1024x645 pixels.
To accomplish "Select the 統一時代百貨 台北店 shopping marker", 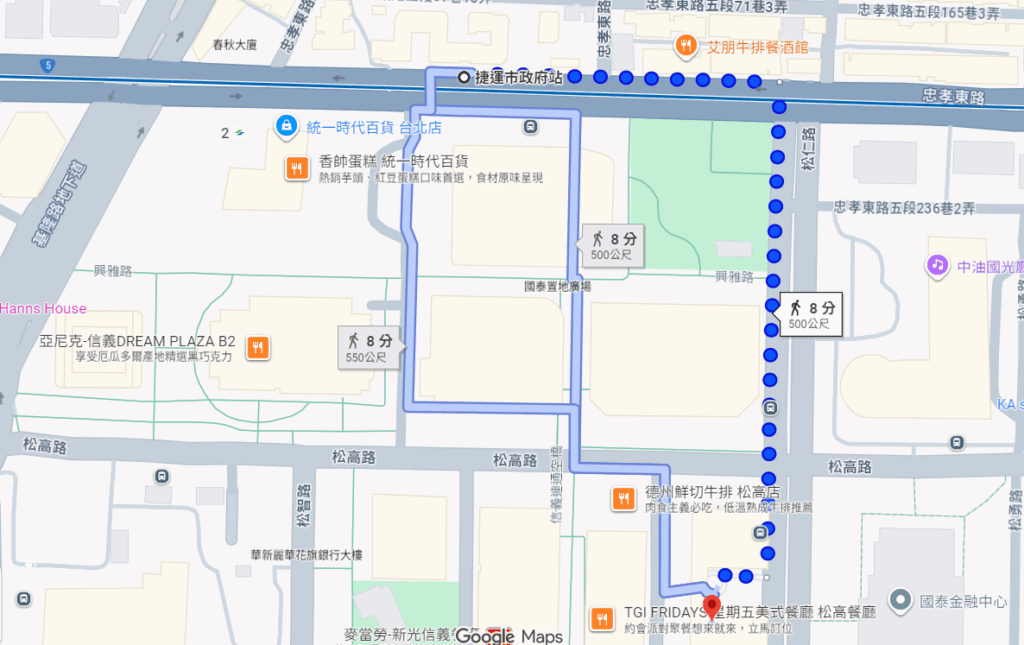I will tap(287, 127).
